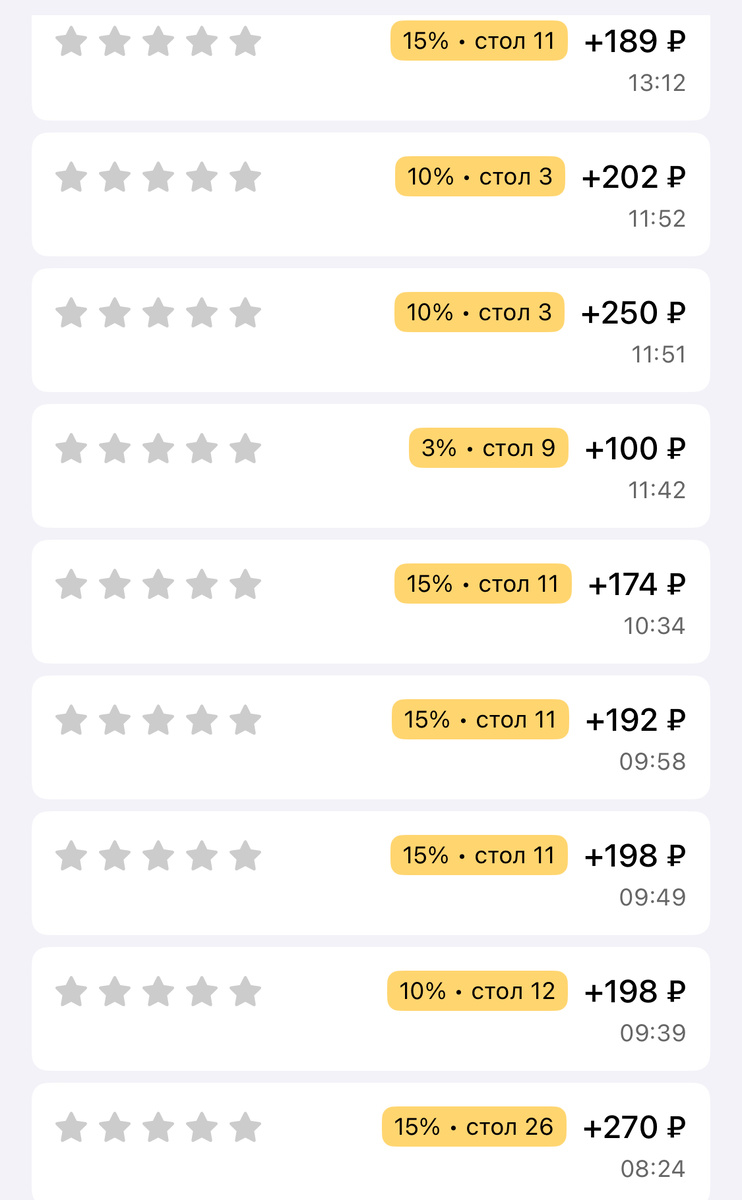Open the +100 ₽ tip for стол 9
The width and height of the screenshot is (742, 1200).
tap(370, 466)
